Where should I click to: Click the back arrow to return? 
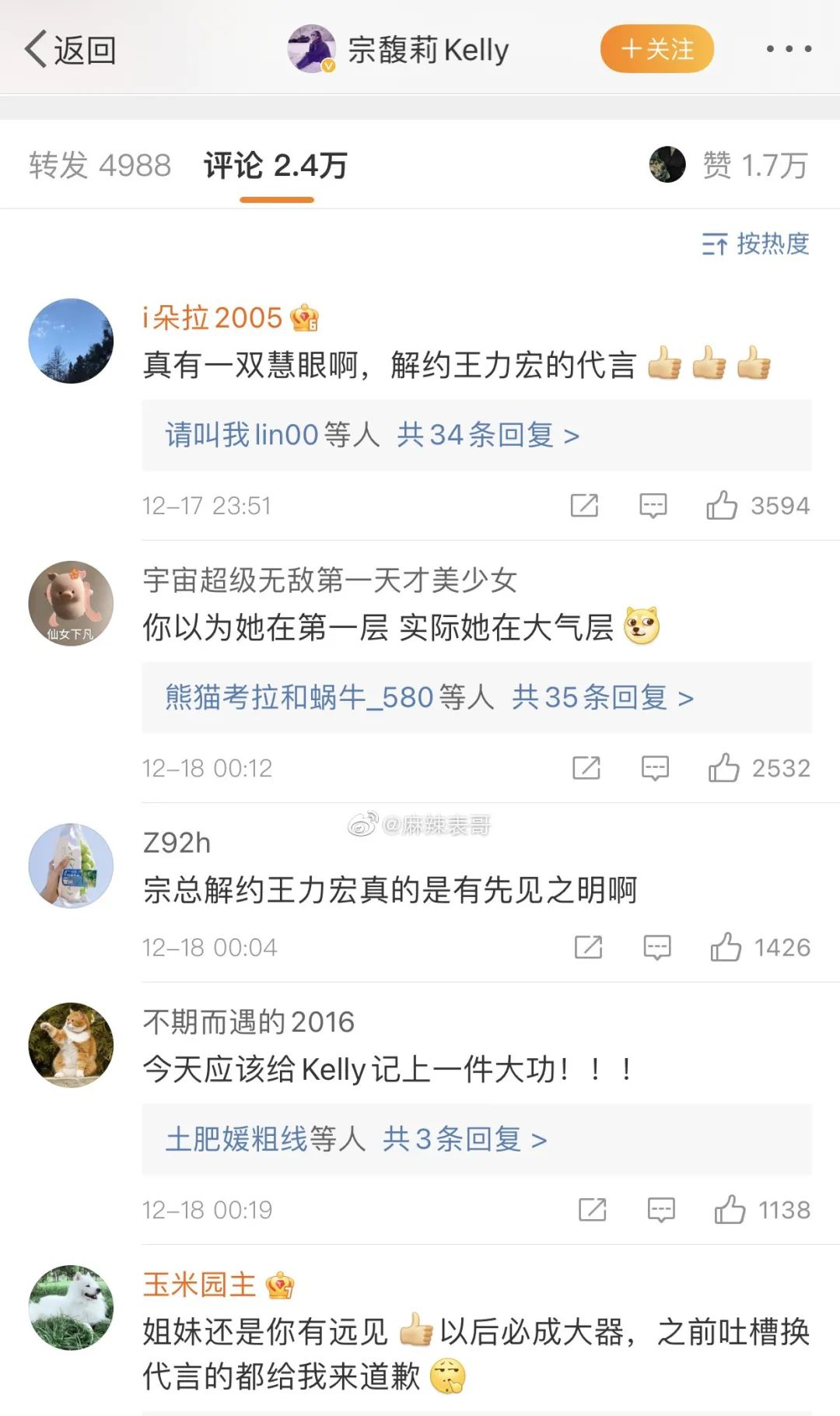pos(37,48)
